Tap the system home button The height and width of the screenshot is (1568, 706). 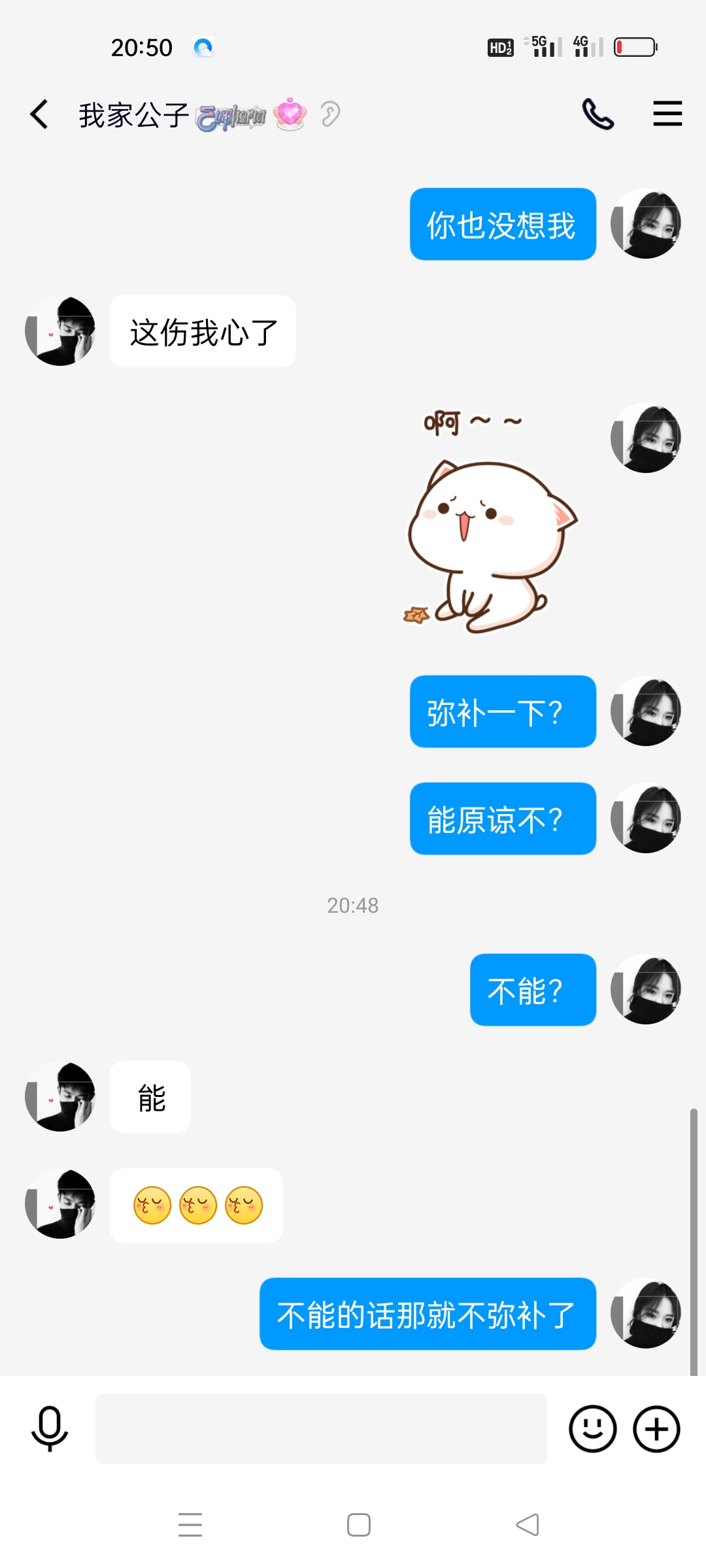(359, 1525)
